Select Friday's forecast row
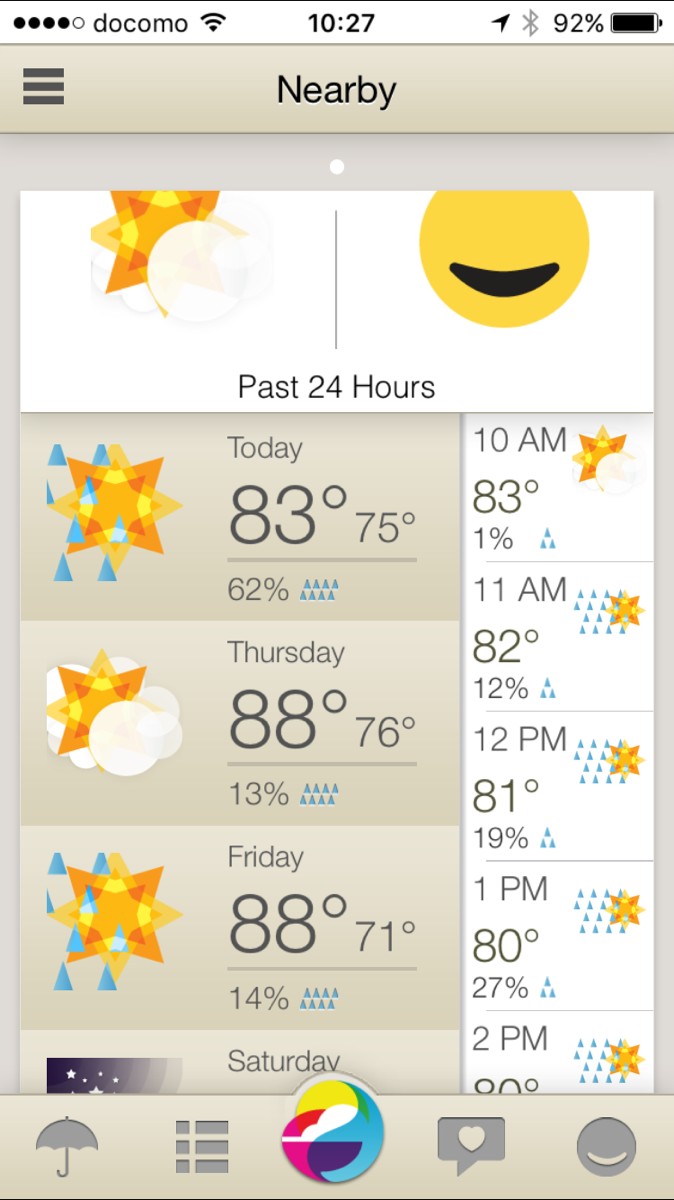Image resolution: width=674 pixels, height=1200 pixels. [240, 928]
